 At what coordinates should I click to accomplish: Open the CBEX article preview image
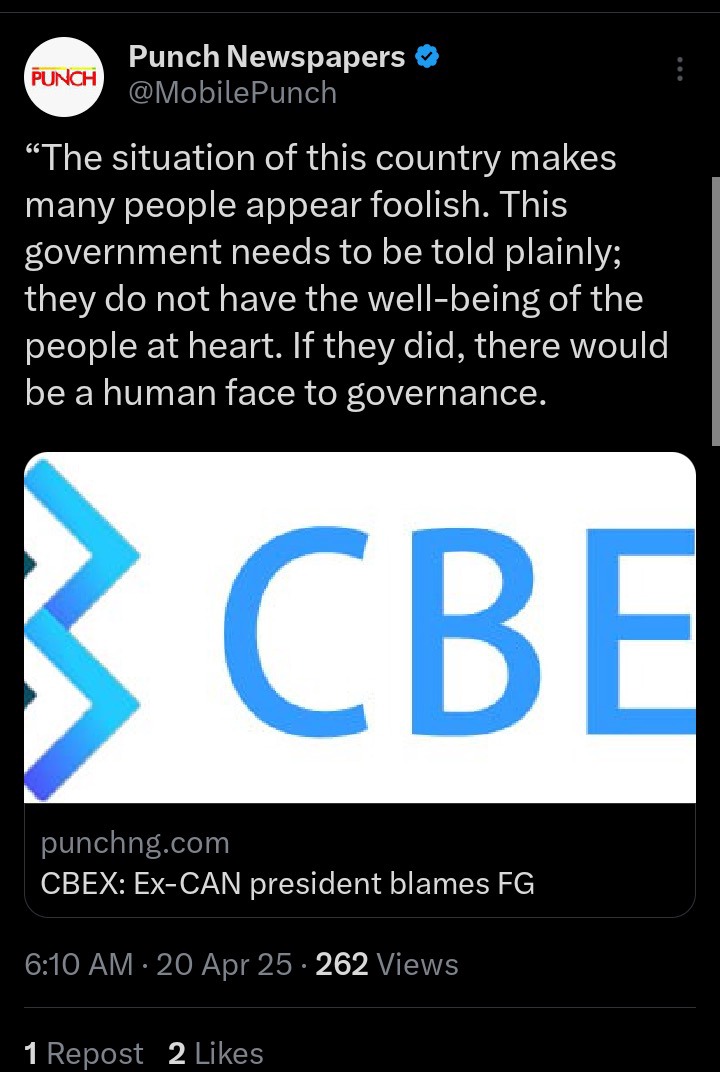360,627
